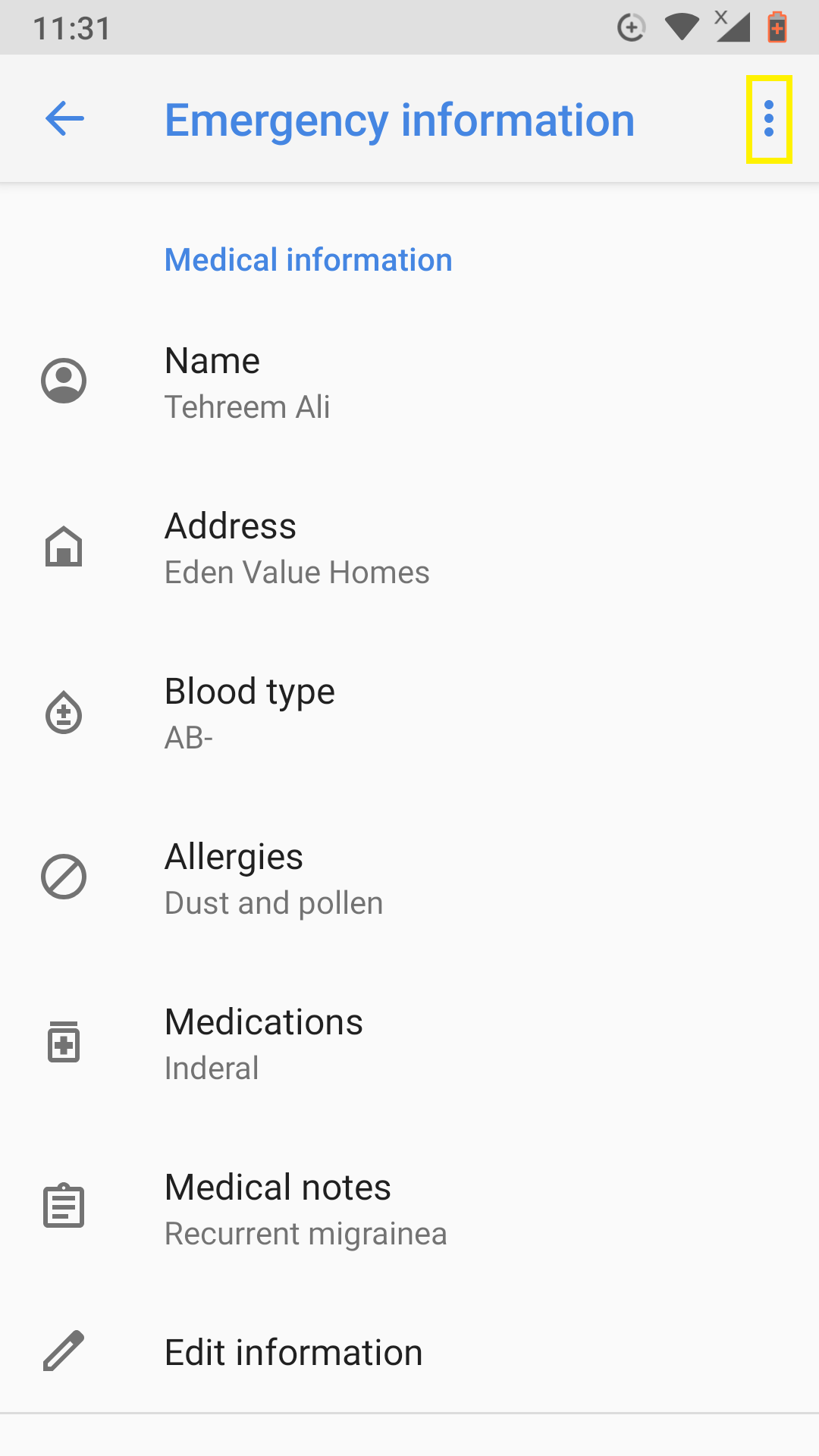This screenshot has height=1456, width=819.
Task: Select the Medications pill bottle icon
Action: click(64, 1043)
